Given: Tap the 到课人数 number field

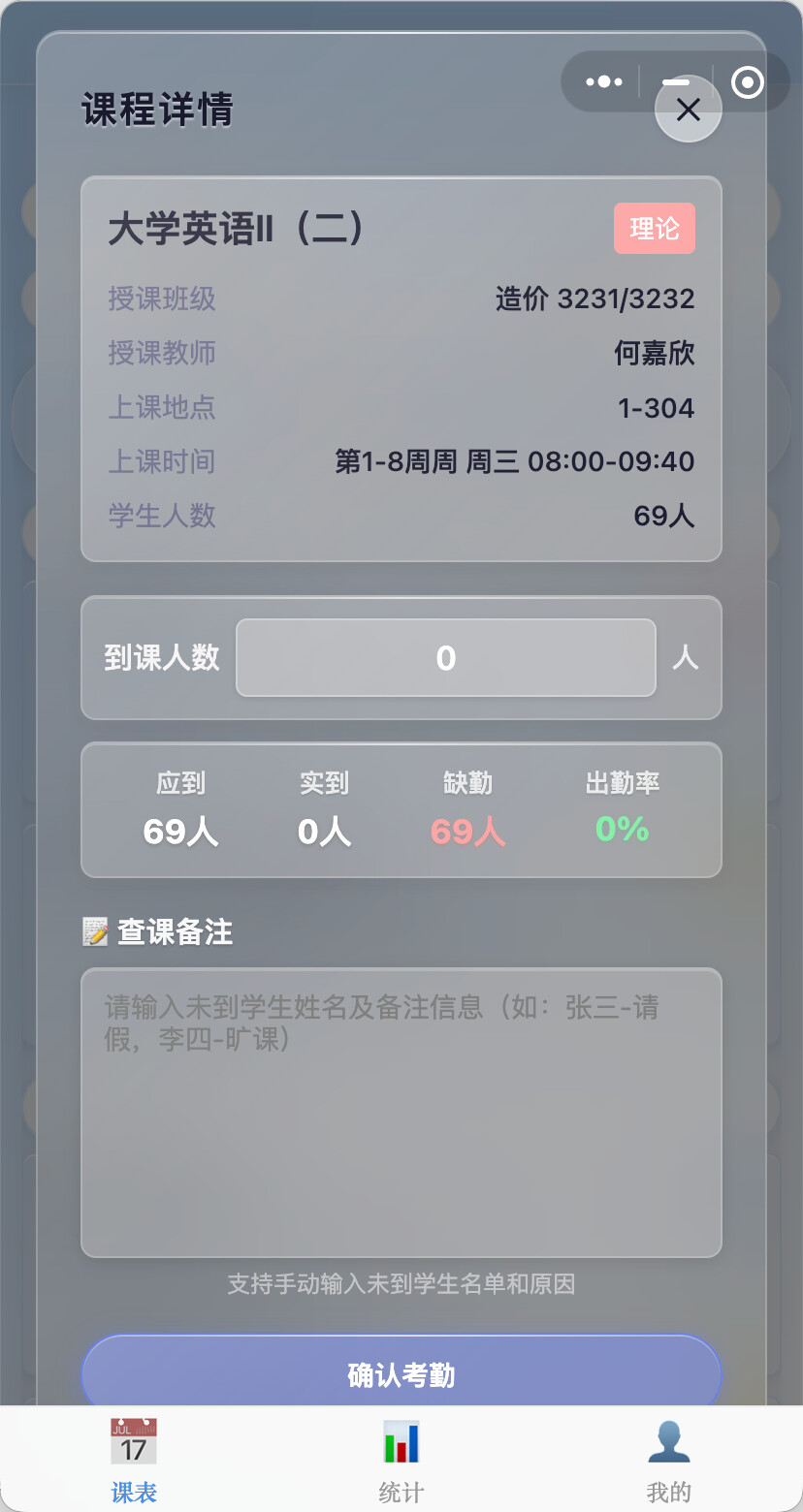Looking at the screenshot, I should (446, 658).
